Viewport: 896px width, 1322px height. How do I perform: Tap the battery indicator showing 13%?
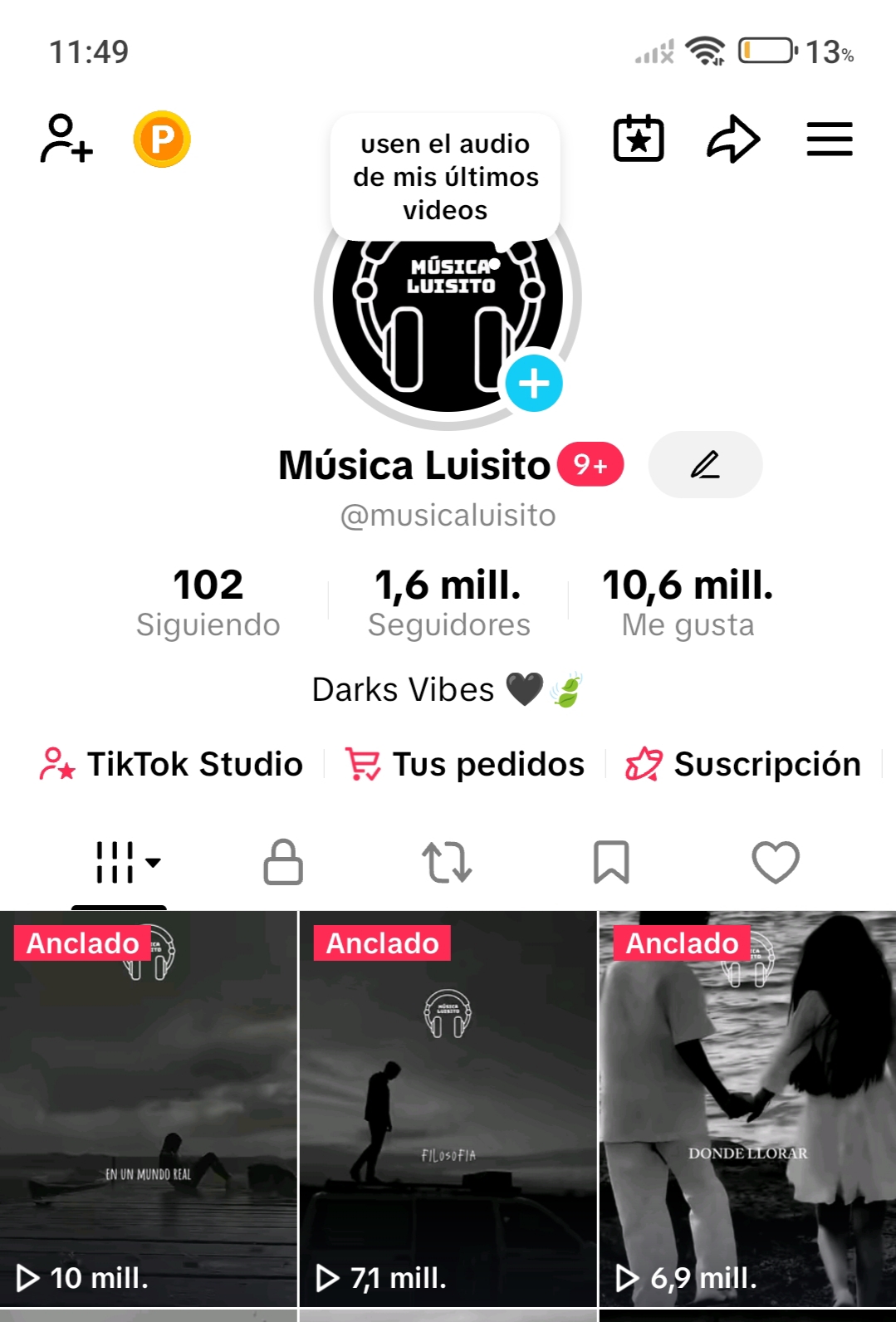click(x=764, y=51)
